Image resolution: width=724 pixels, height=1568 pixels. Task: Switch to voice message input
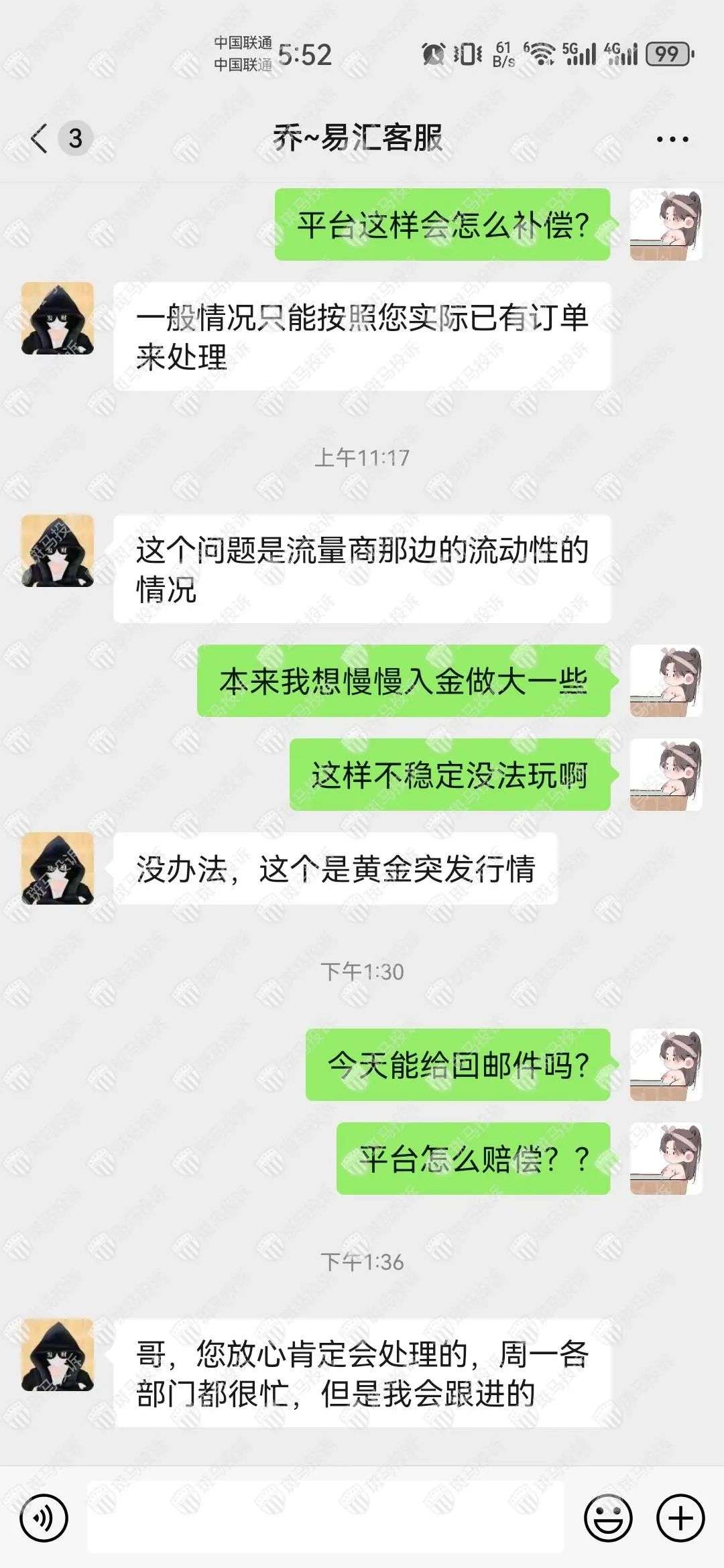pos(44,1518)
